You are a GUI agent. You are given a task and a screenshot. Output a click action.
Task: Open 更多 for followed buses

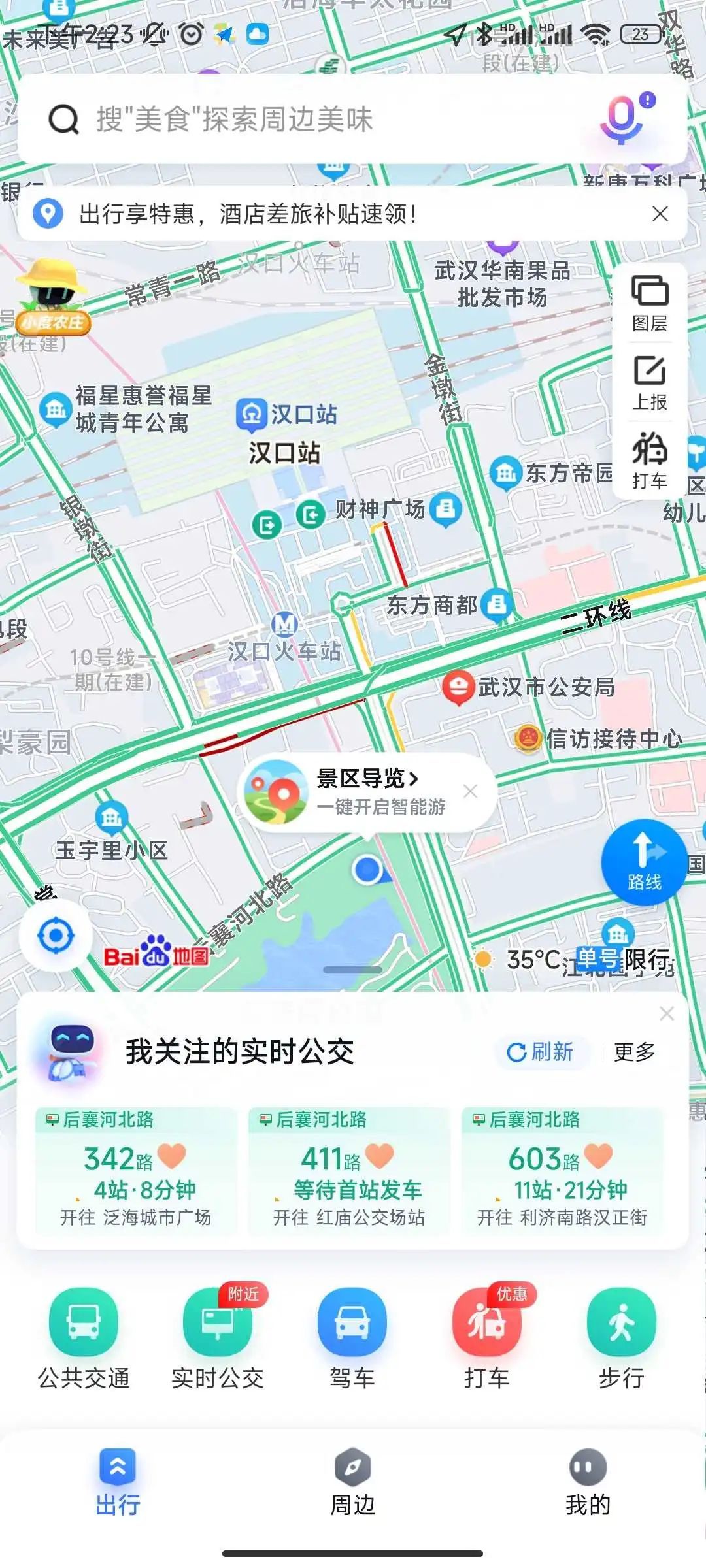634,1052
